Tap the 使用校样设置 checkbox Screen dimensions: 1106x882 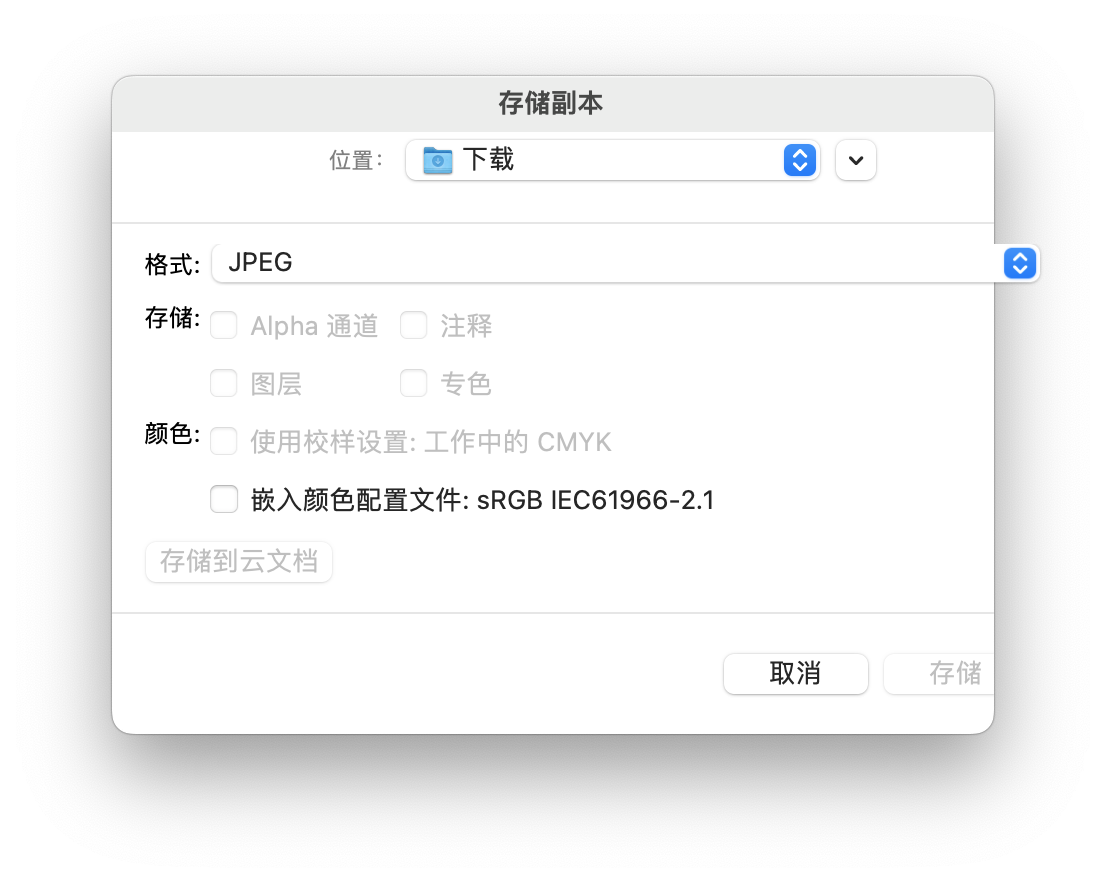pos(224,441)
